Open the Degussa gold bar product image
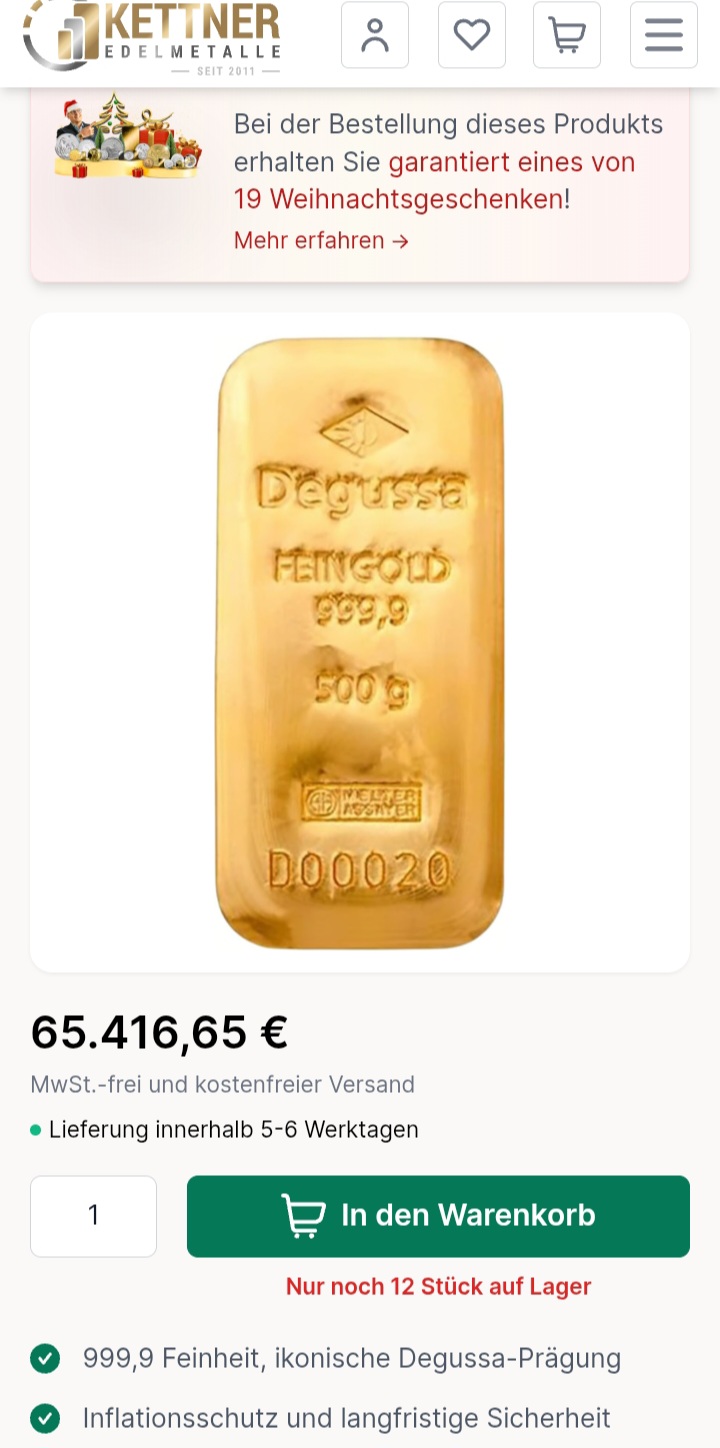The height and width of the screenshot is (1448, 720). tap(360, 642)
